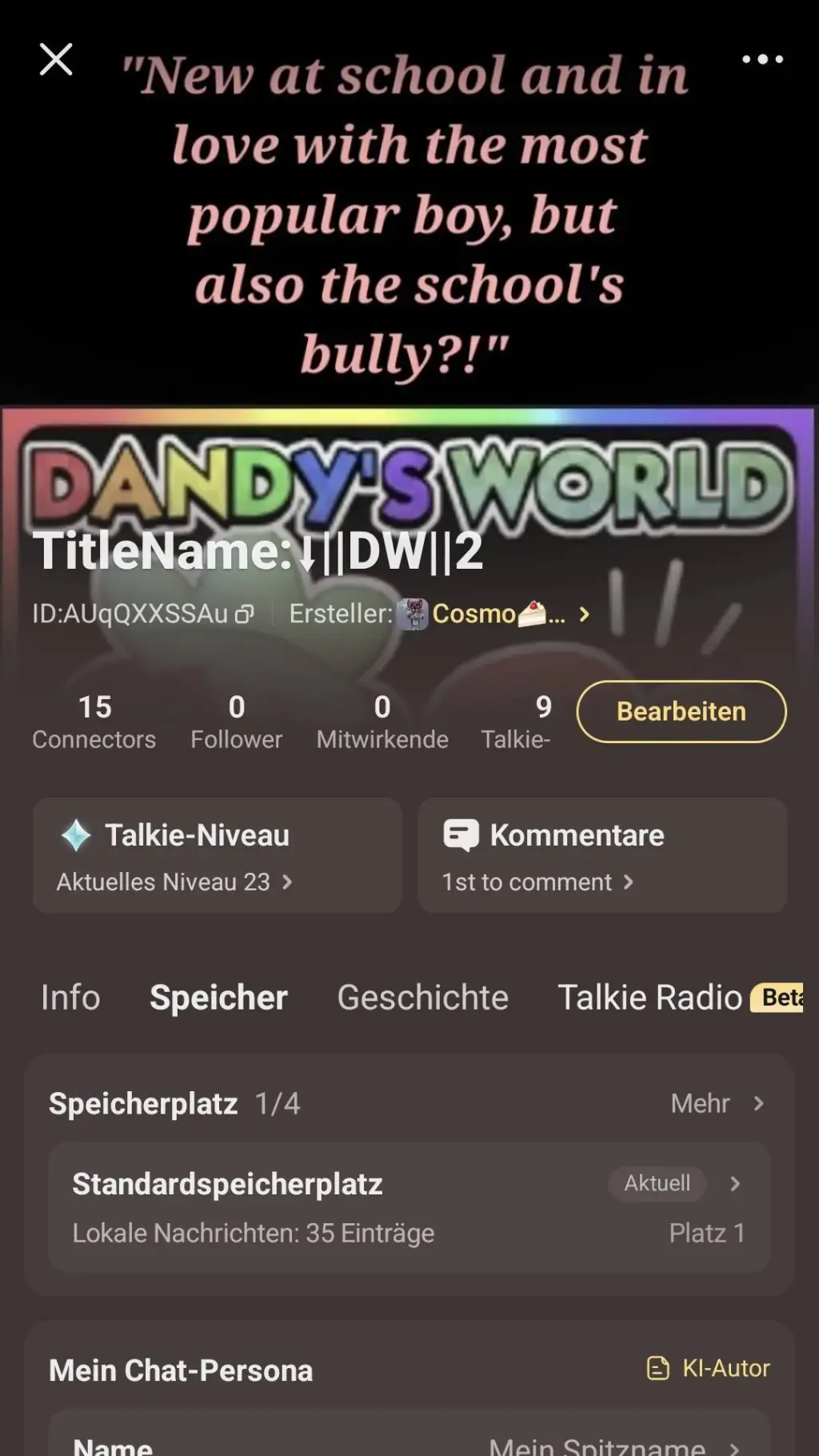Open the Kommentare card
Screen dimensions: 819x1456
tap(601, 855)
